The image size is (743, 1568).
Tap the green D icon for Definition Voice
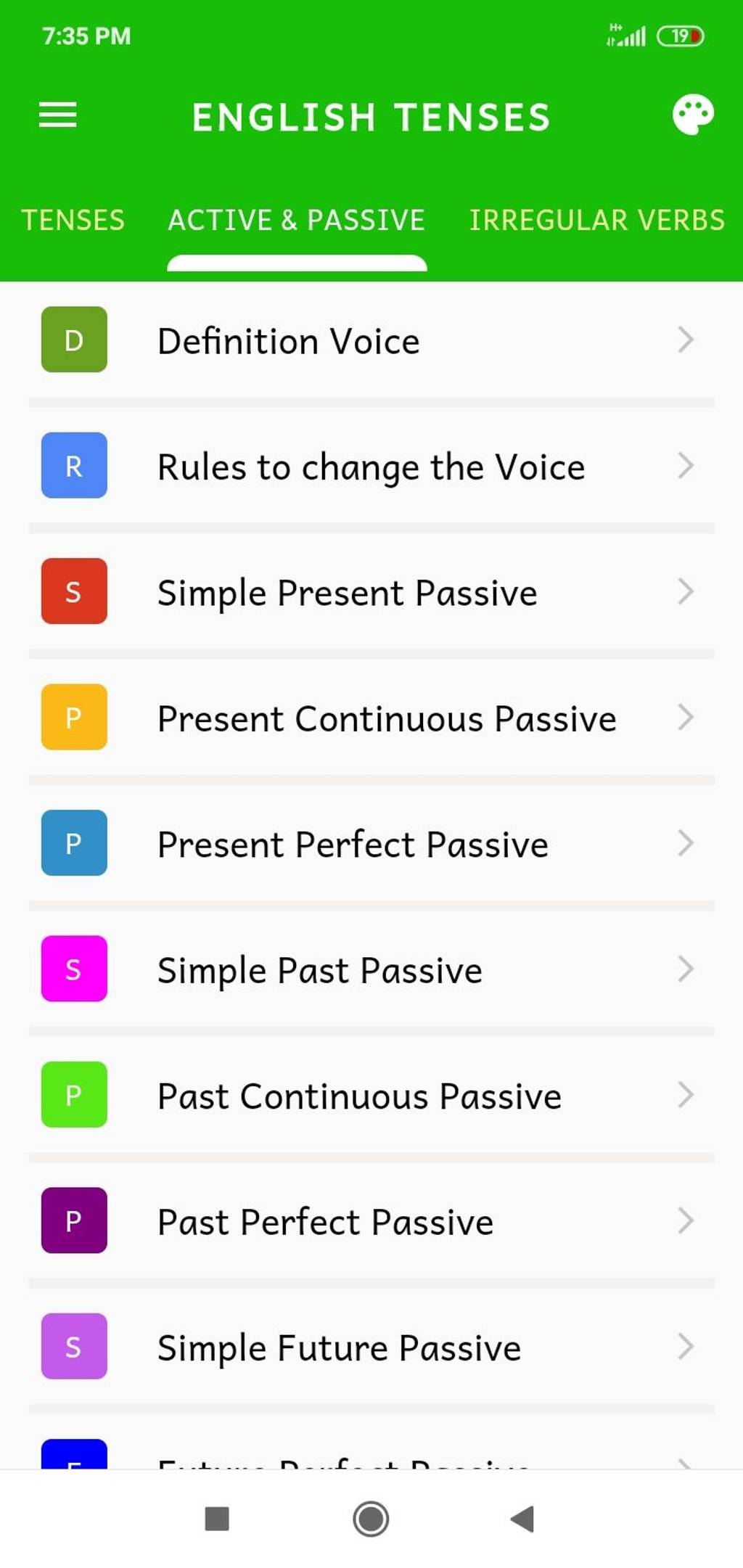[73, 340]
